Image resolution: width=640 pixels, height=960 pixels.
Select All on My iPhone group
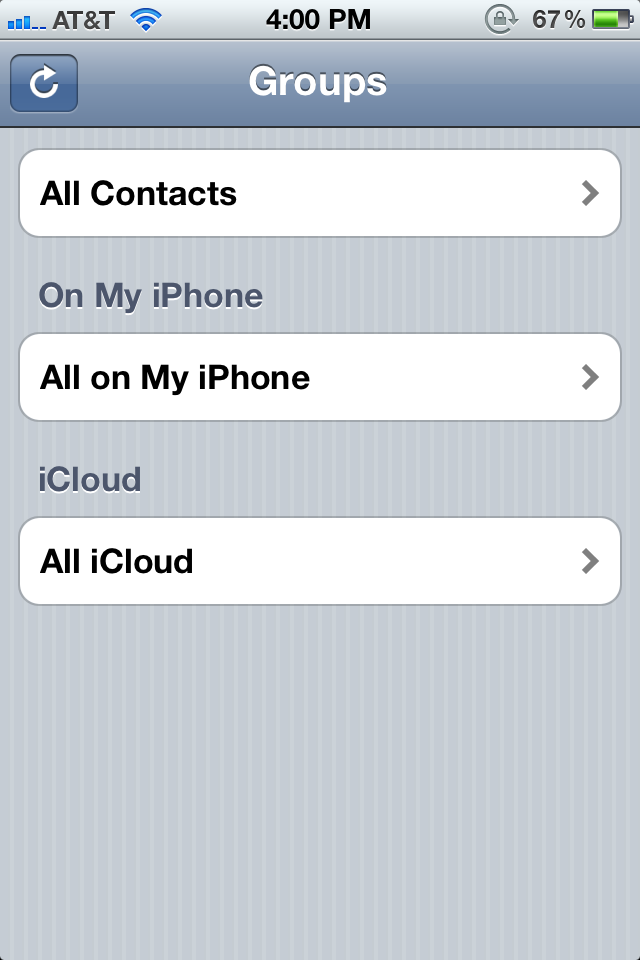[320, 377]
